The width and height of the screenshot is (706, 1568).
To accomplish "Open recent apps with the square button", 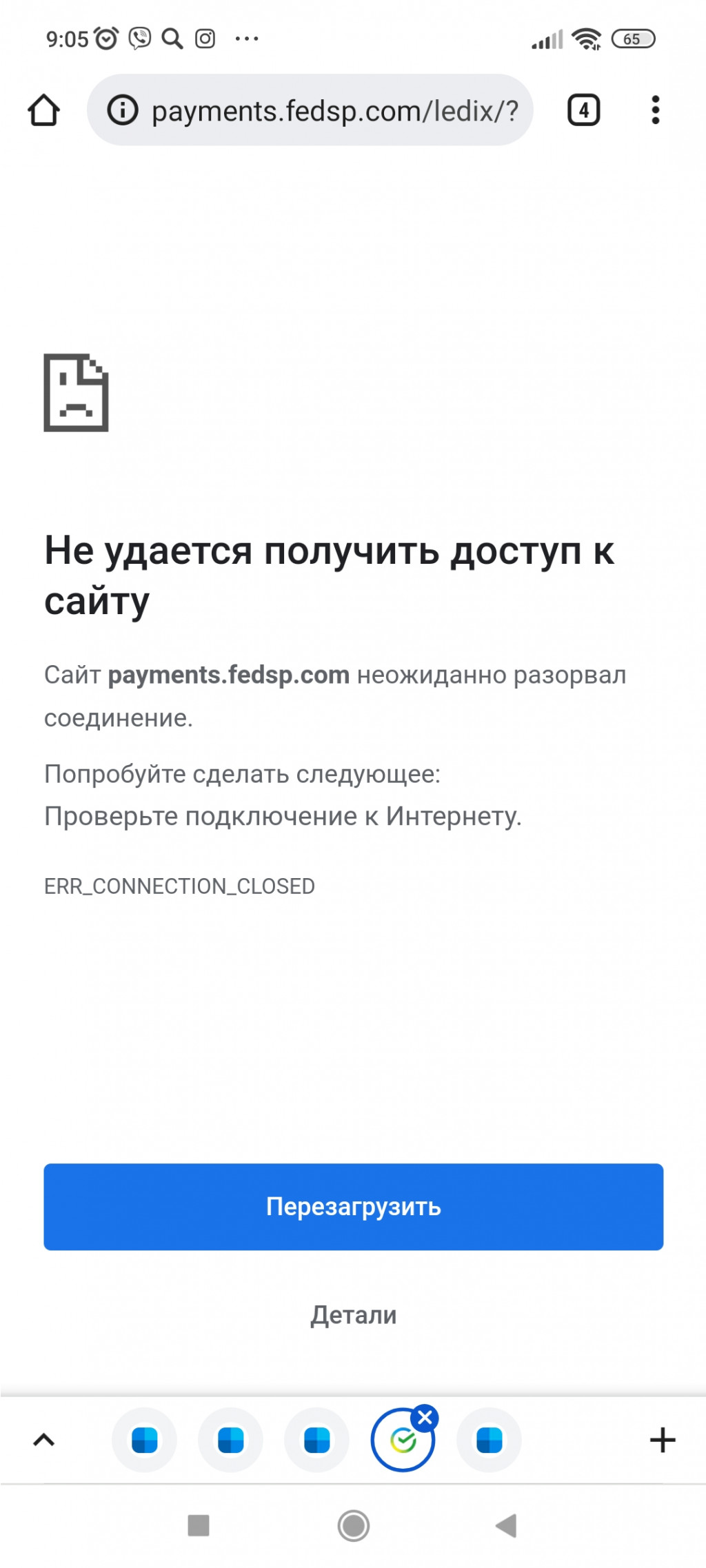I will tap(199, 1525).
